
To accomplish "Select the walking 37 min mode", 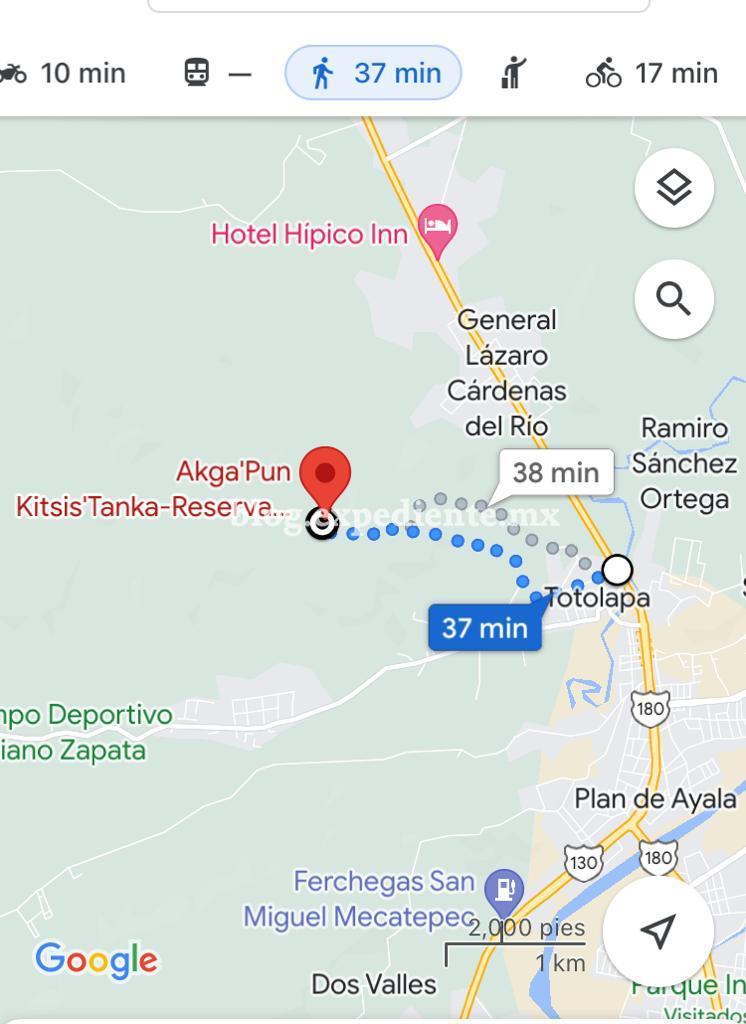I will (374, 73).
